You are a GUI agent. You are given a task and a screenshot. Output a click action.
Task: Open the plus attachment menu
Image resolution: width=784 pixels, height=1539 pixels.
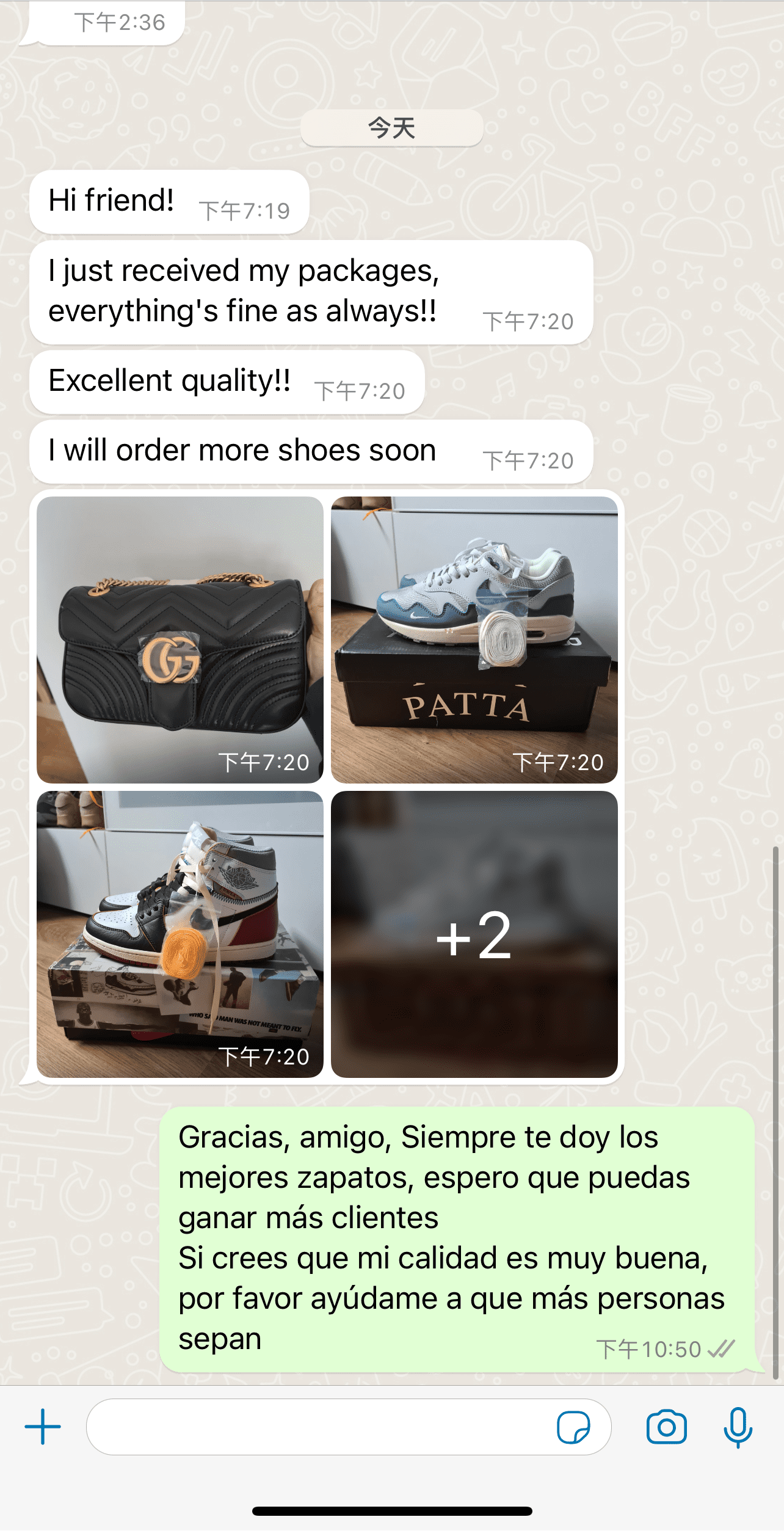(x=43, y=1427)
